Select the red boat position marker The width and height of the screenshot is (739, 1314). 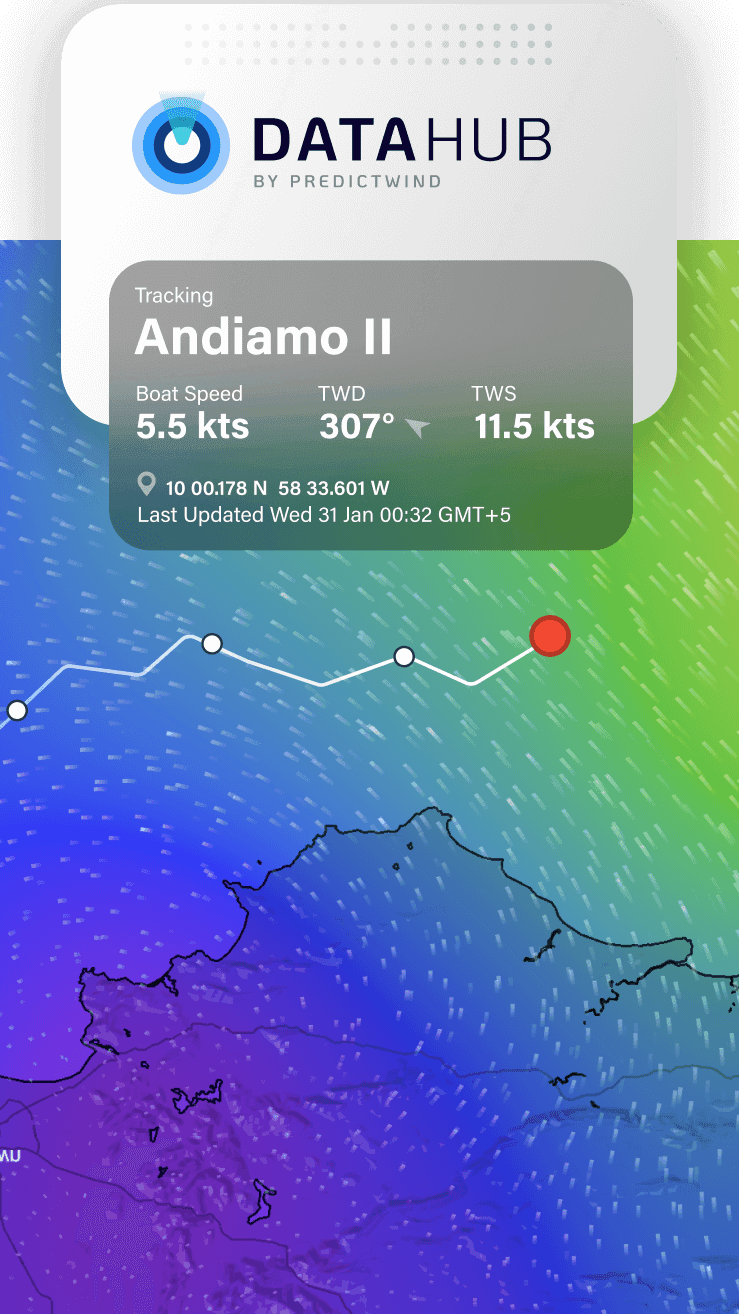[549, 635]
